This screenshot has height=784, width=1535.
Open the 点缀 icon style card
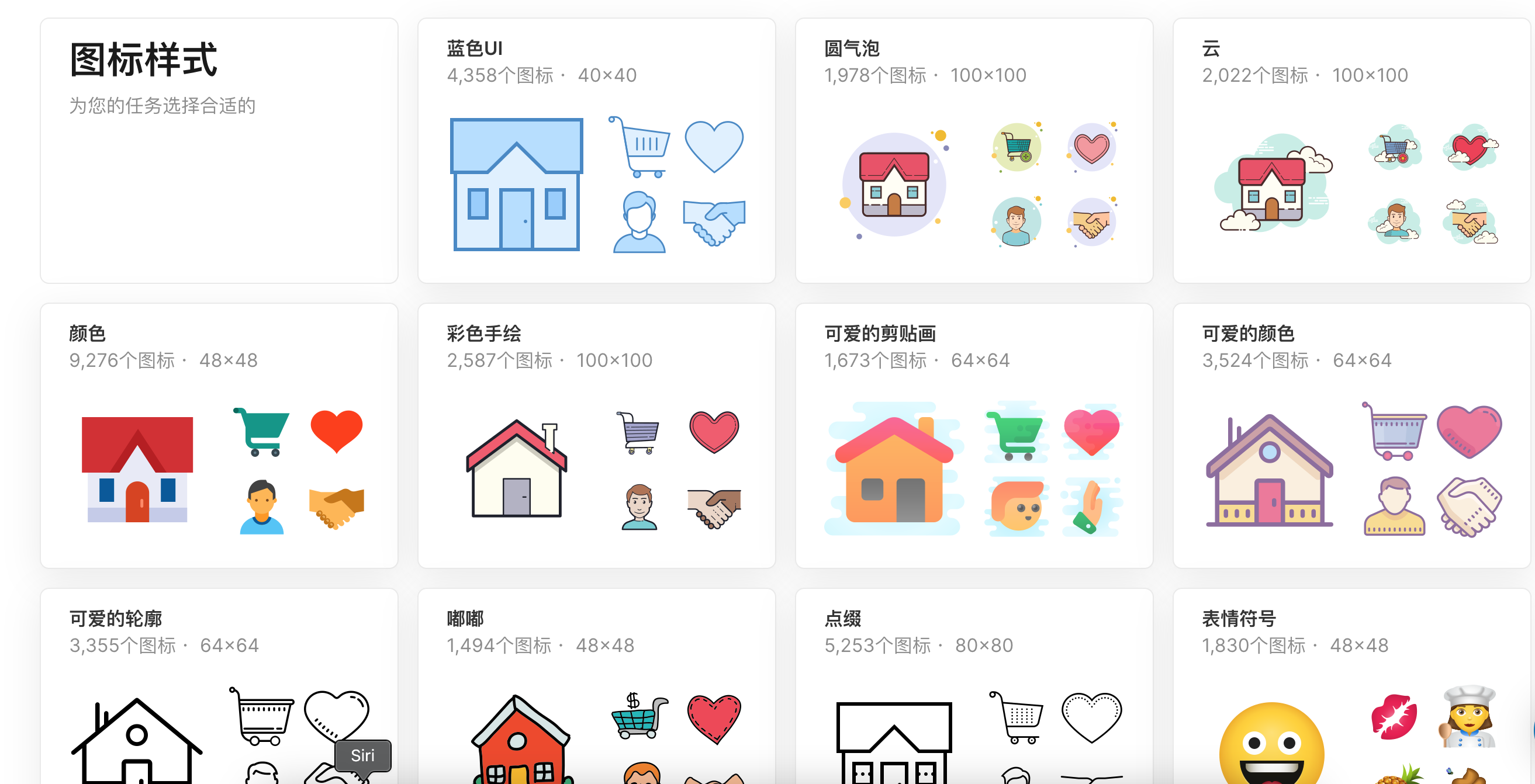point(974,685)
